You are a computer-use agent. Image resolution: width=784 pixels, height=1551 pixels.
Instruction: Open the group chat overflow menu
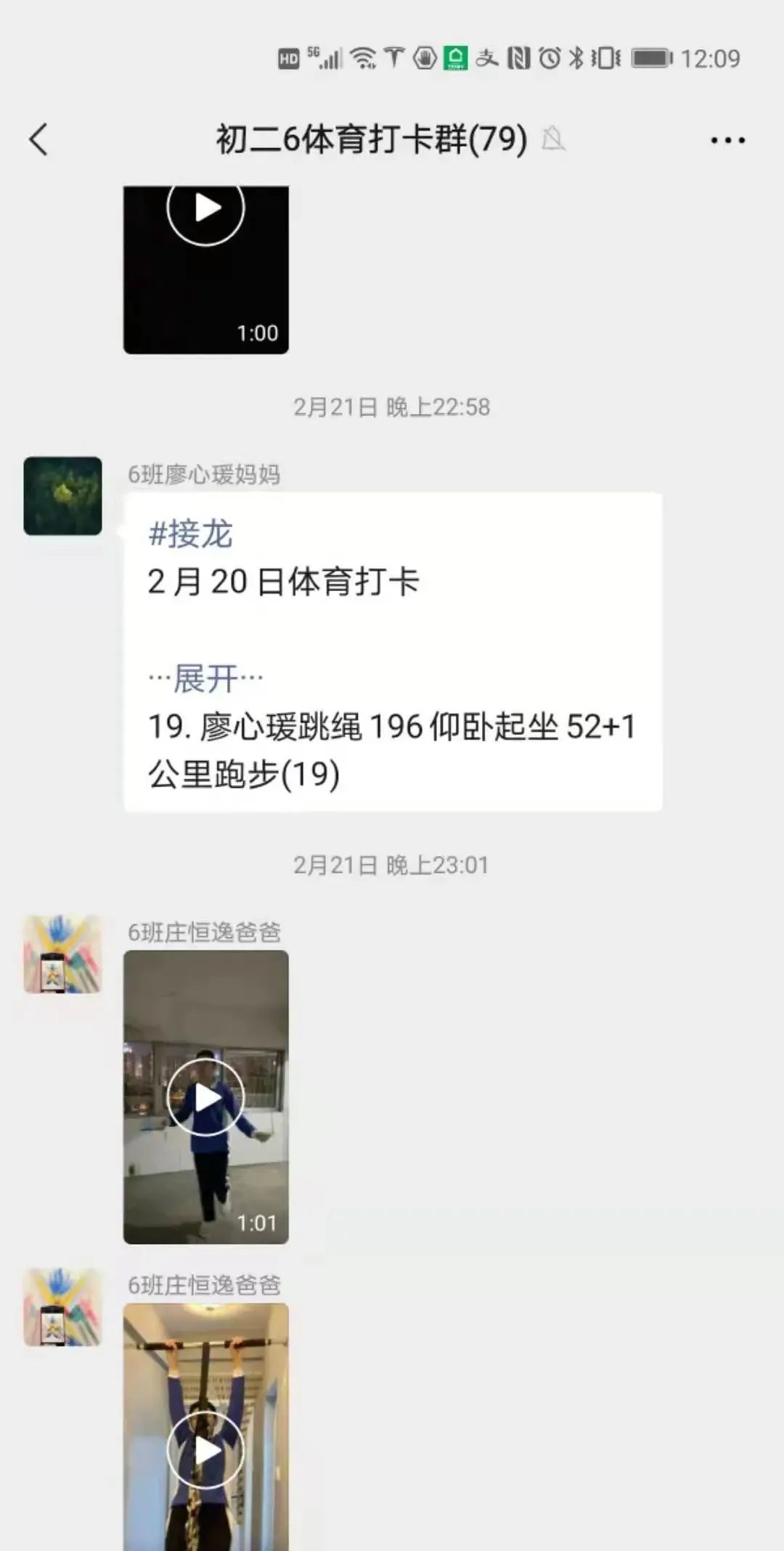click(727, 140)
